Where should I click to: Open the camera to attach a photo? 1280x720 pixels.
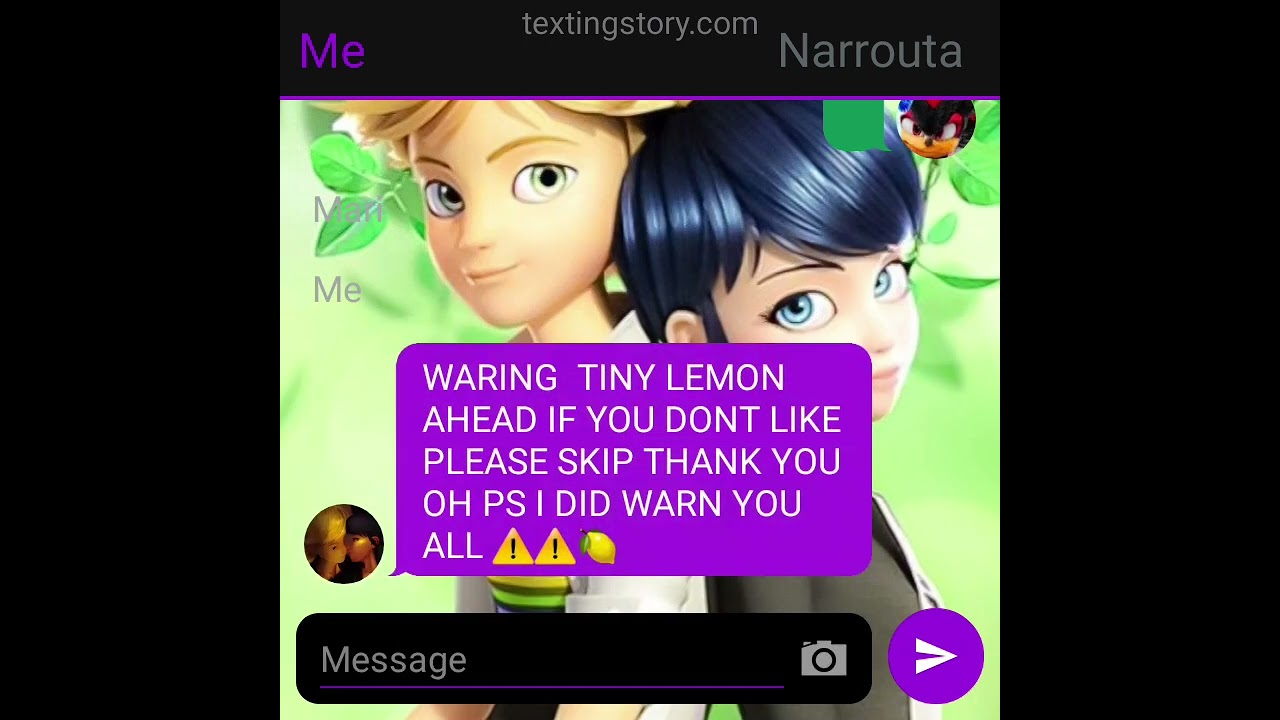(x=823, y=659)
